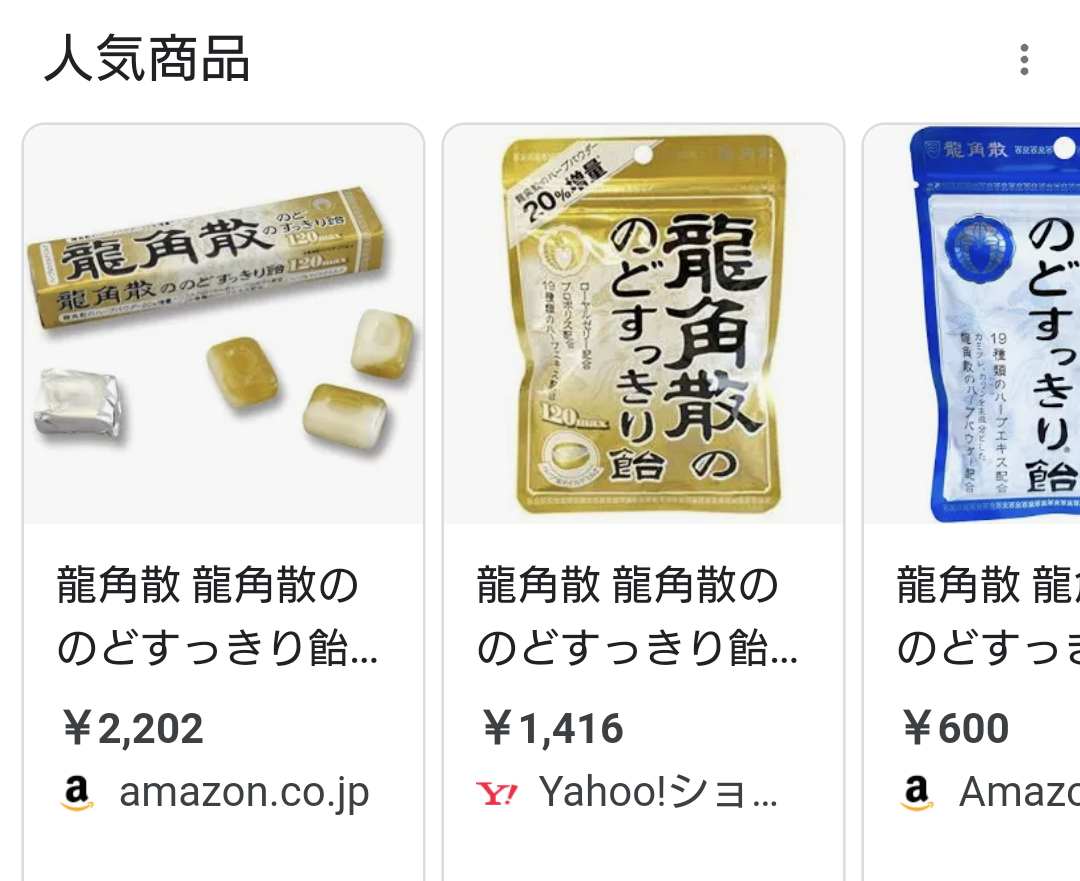Open the overflow menu beside 人気商品
Image resolution: width=1080 pixels, height=881 pixels.
pyautogui.click(x=1023, y=60)
